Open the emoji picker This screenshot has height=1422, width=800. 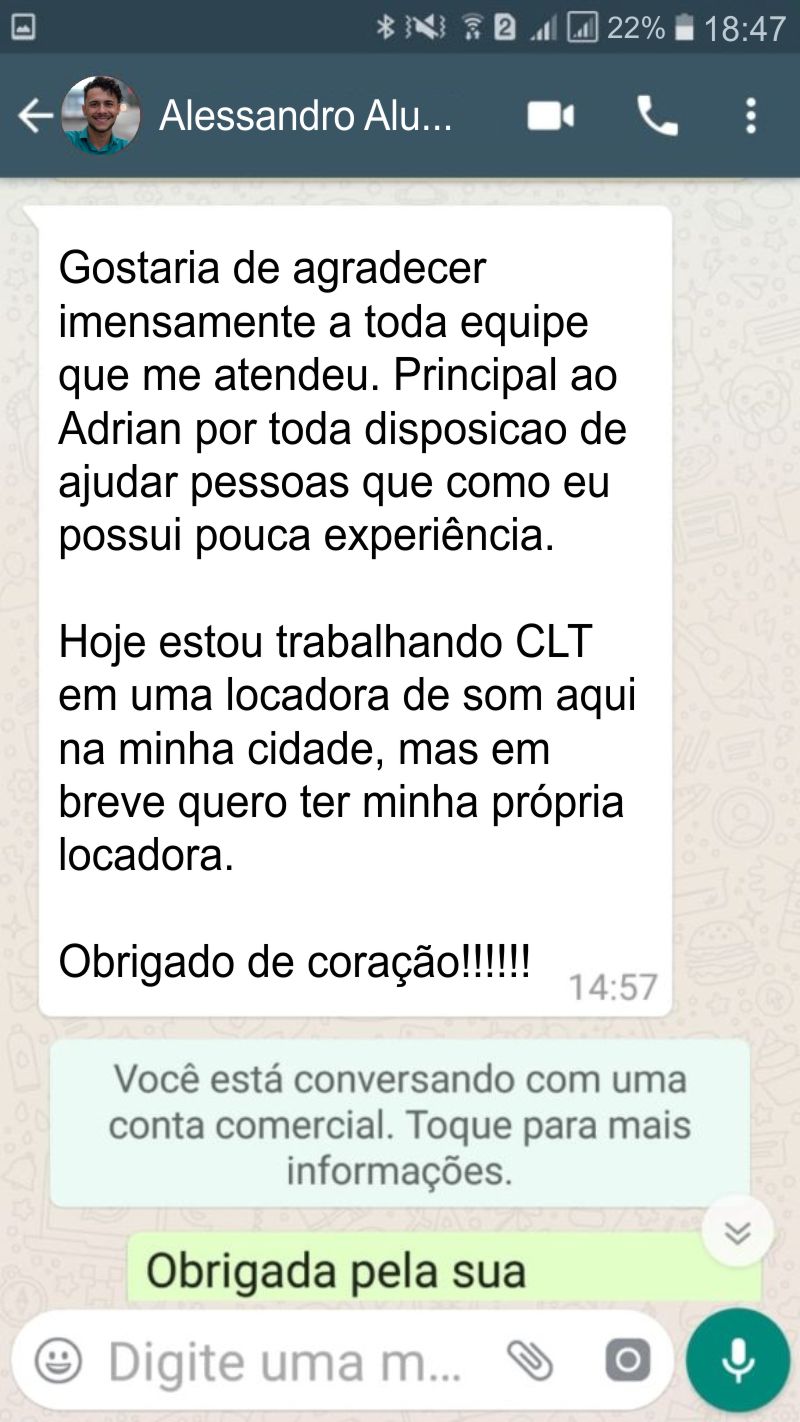(x=58, y=1359)
